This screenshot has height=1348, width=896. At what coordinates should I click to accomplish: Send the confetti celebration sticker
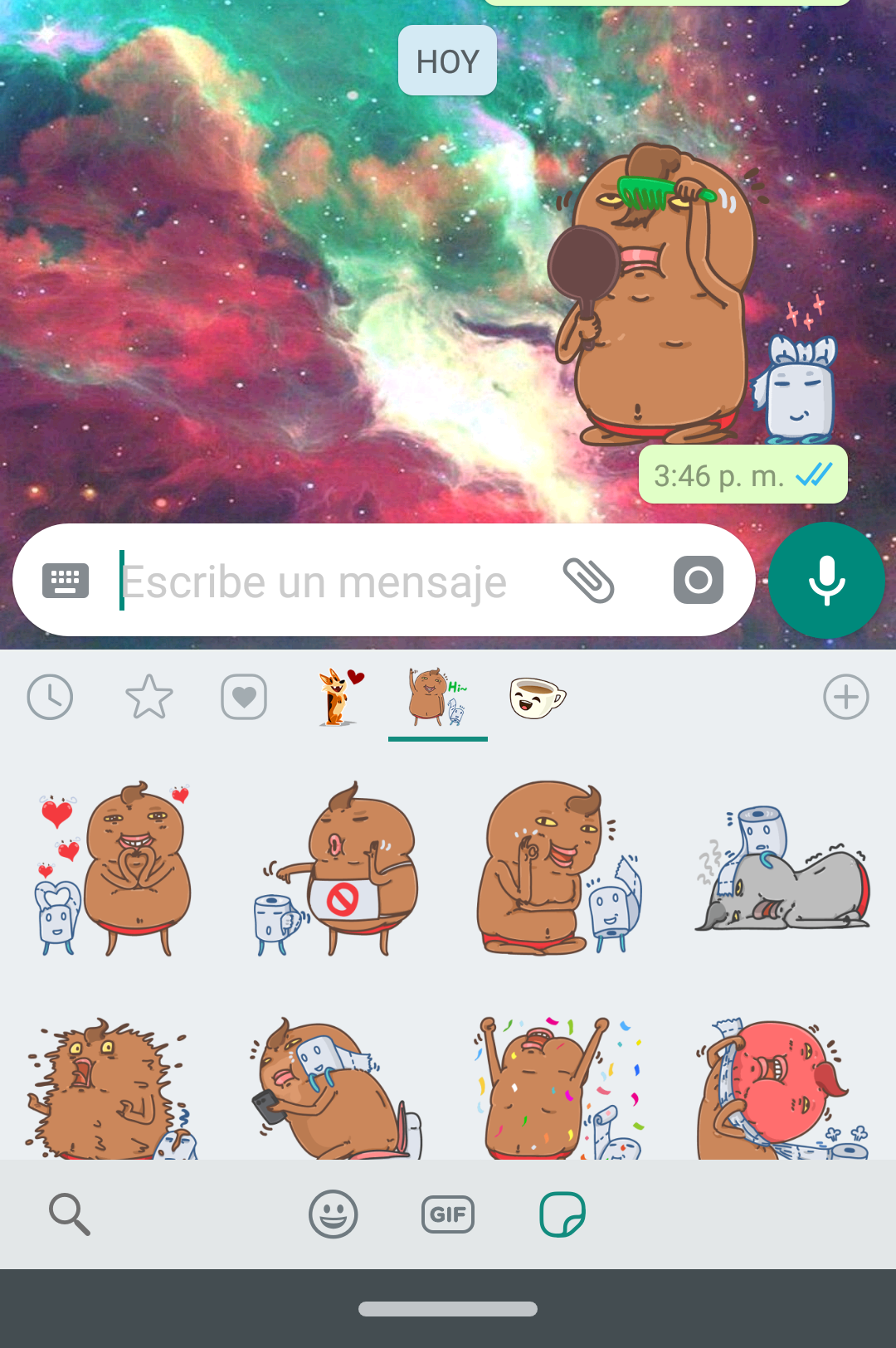click(558, 1087)
